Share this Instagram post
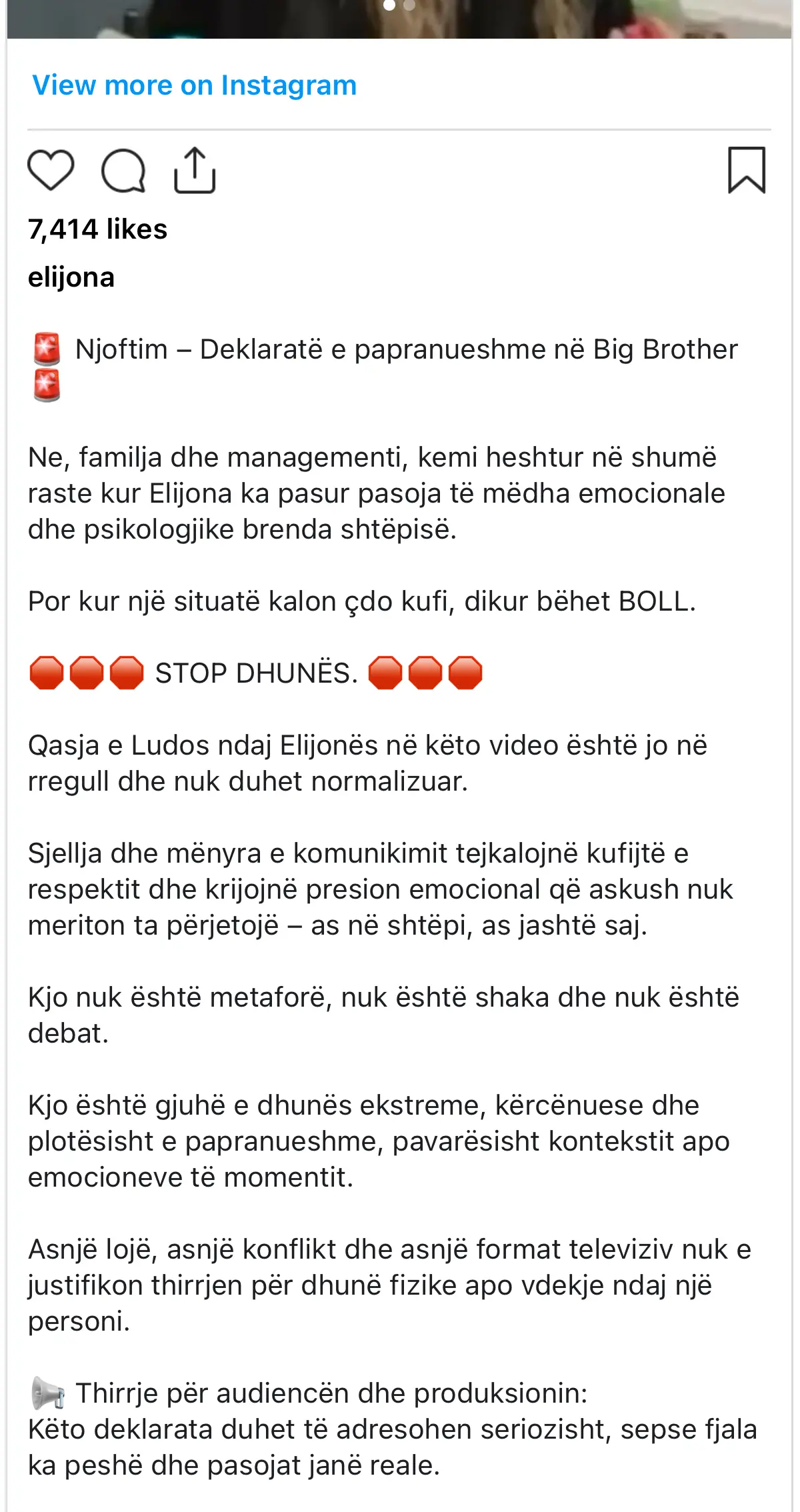 [x=195, y=171]
